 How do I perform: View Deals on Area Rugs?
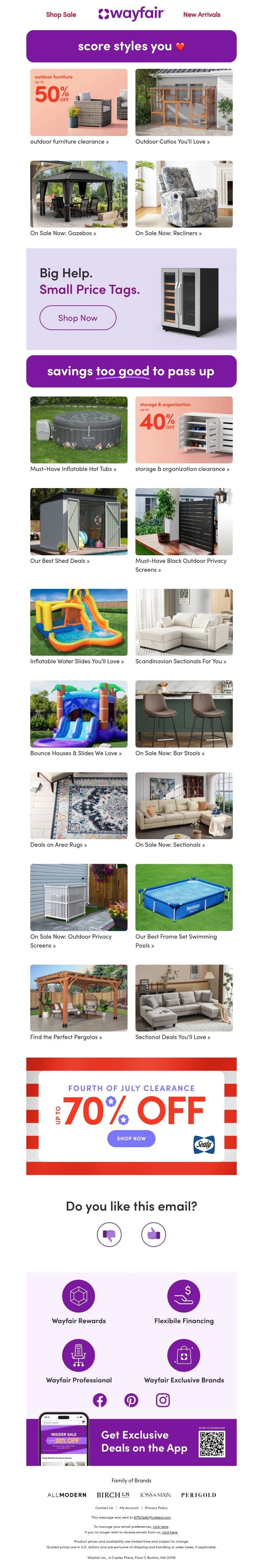tap(79, 806)
